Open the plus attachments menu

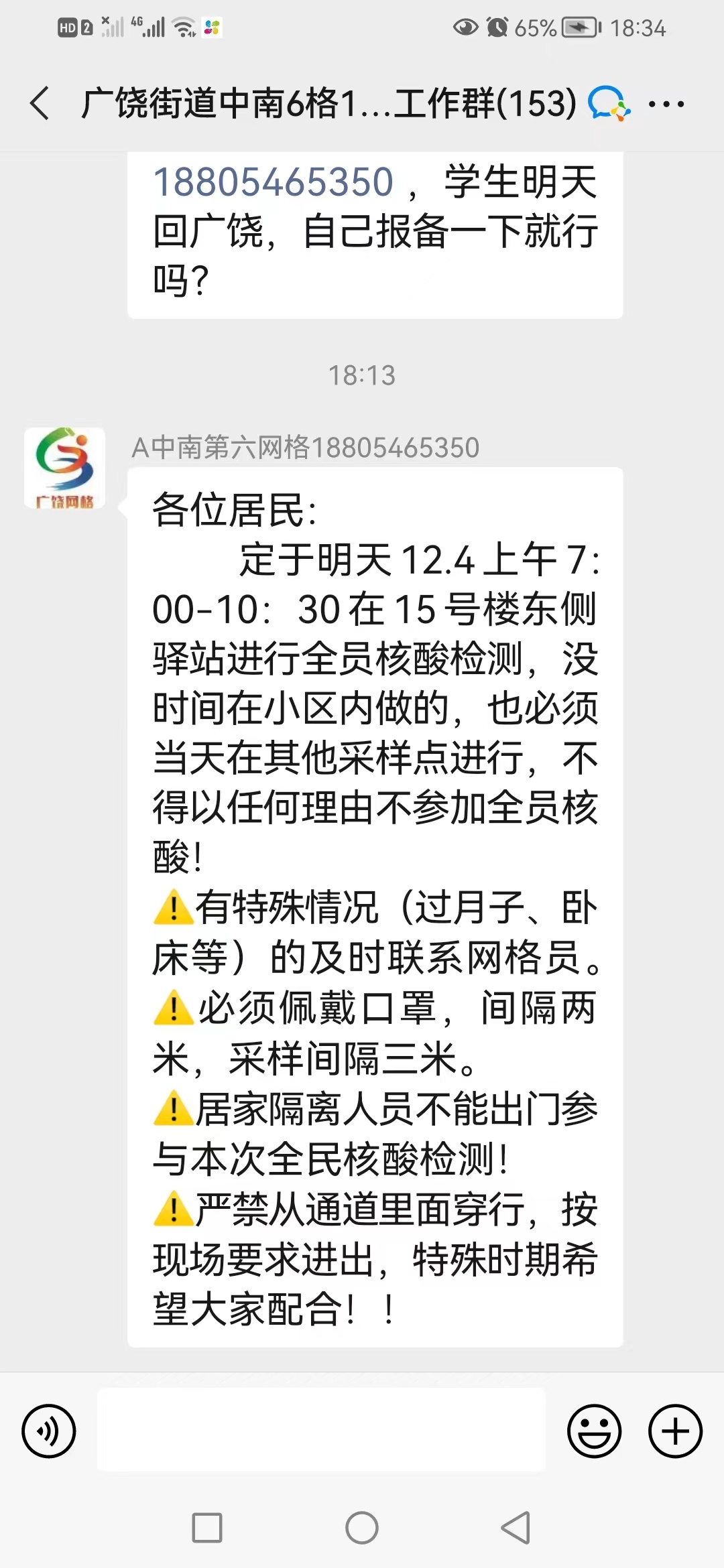[x=675, y=1431]
